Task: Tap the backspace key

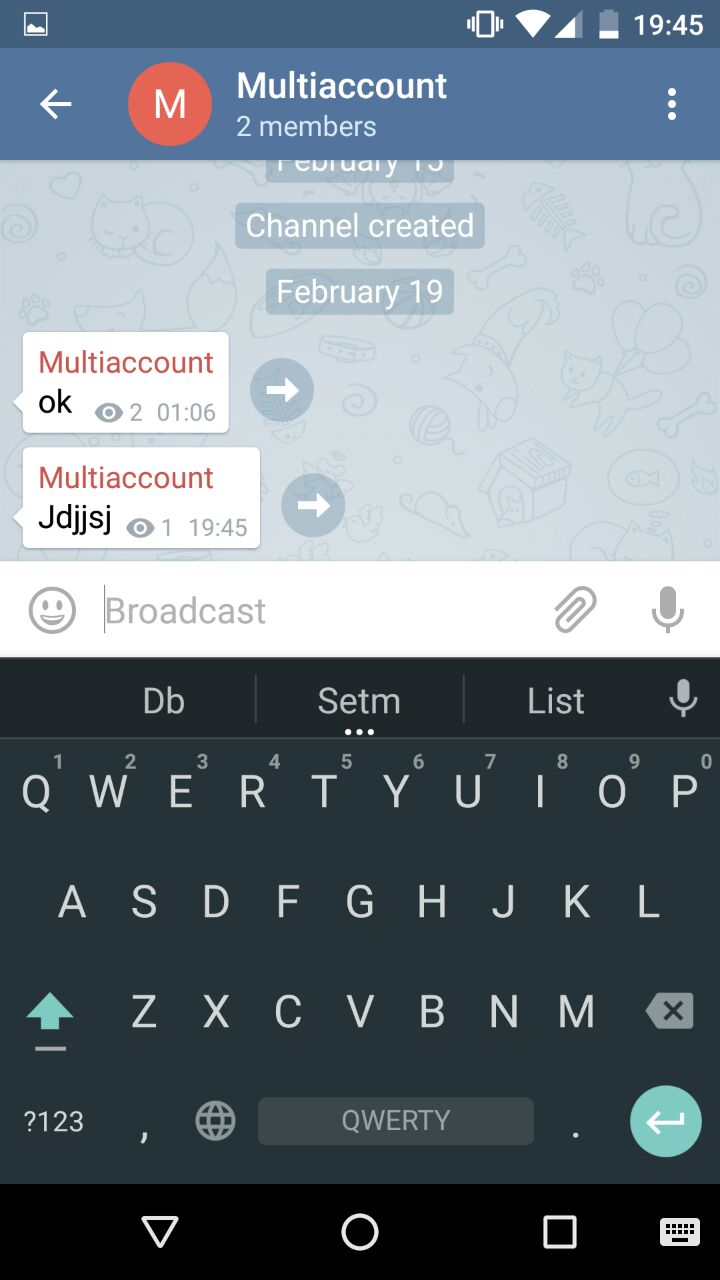Action: [670, 1012]
